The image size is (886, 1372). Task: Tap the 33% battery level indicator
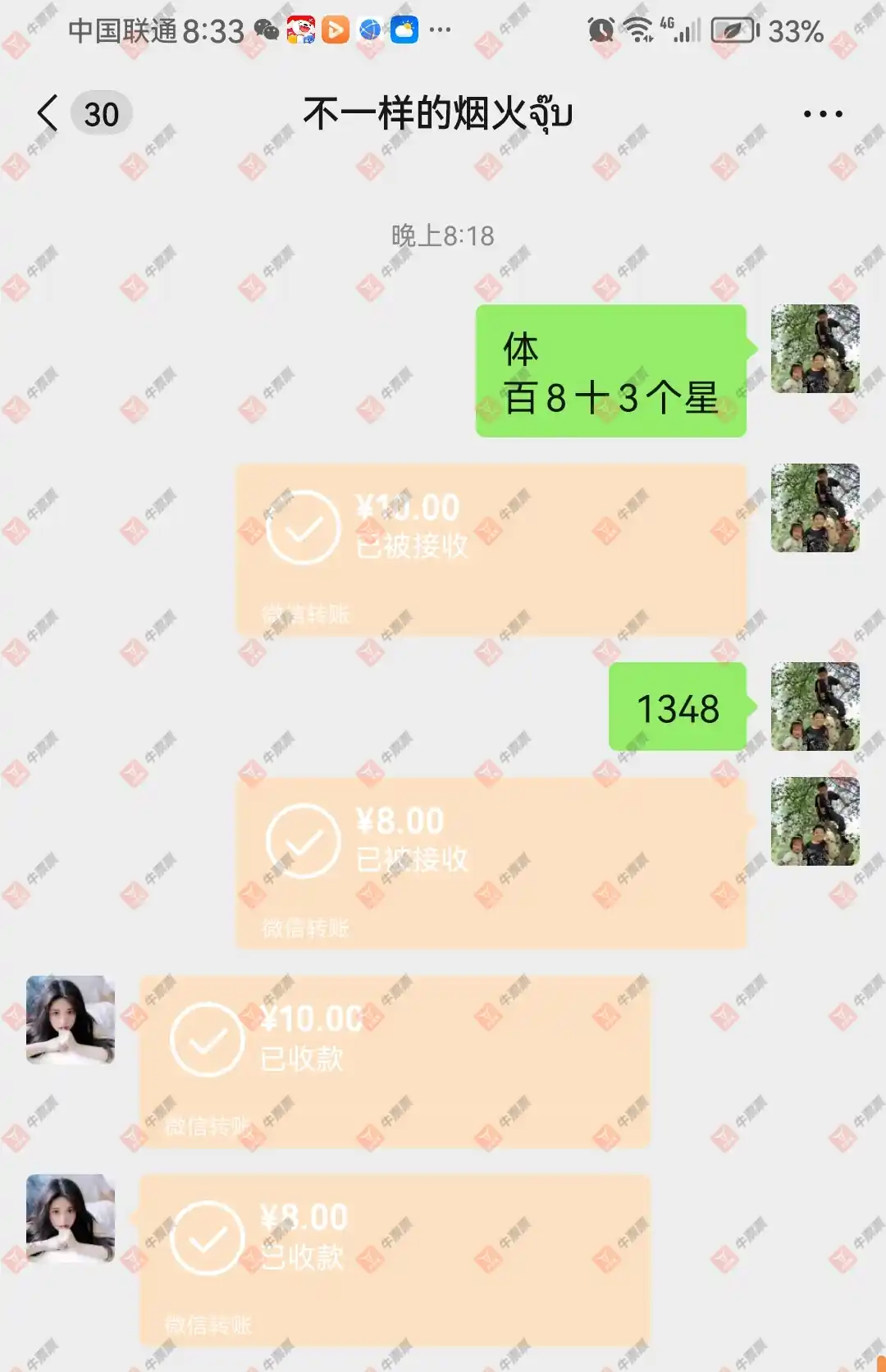click(x=792, y=30)
